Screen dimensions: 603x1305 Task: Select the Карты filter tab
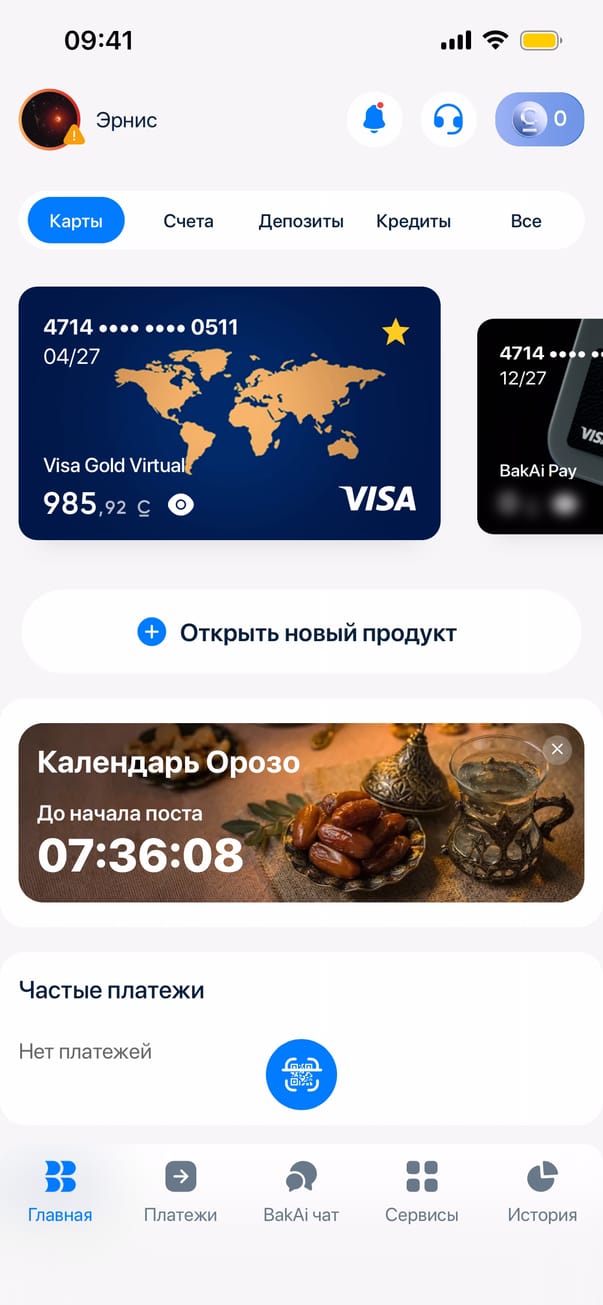coord(76,221)
